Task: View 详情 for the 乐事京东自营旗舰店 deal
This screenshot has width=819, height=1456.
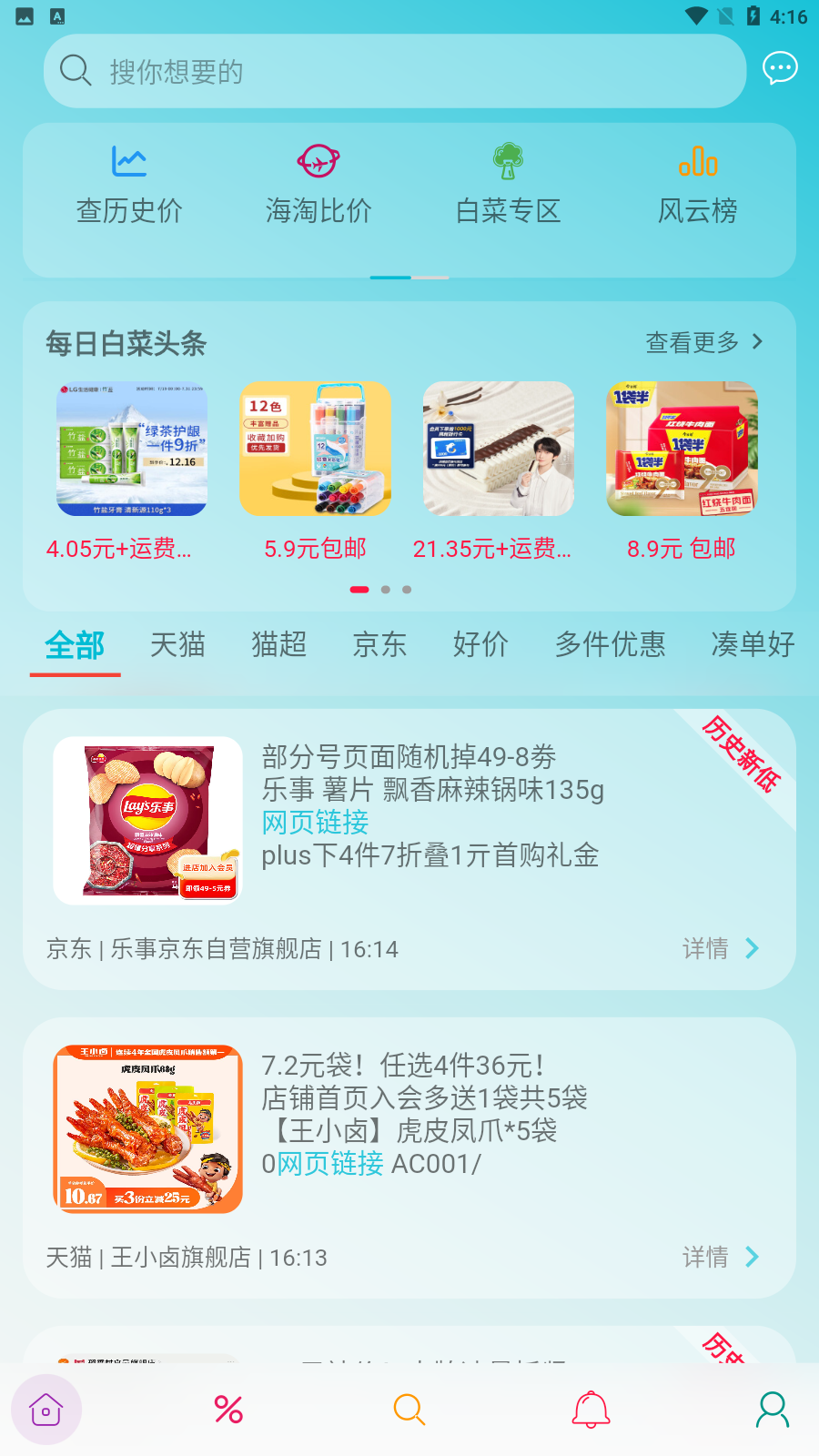Action: 720,948
